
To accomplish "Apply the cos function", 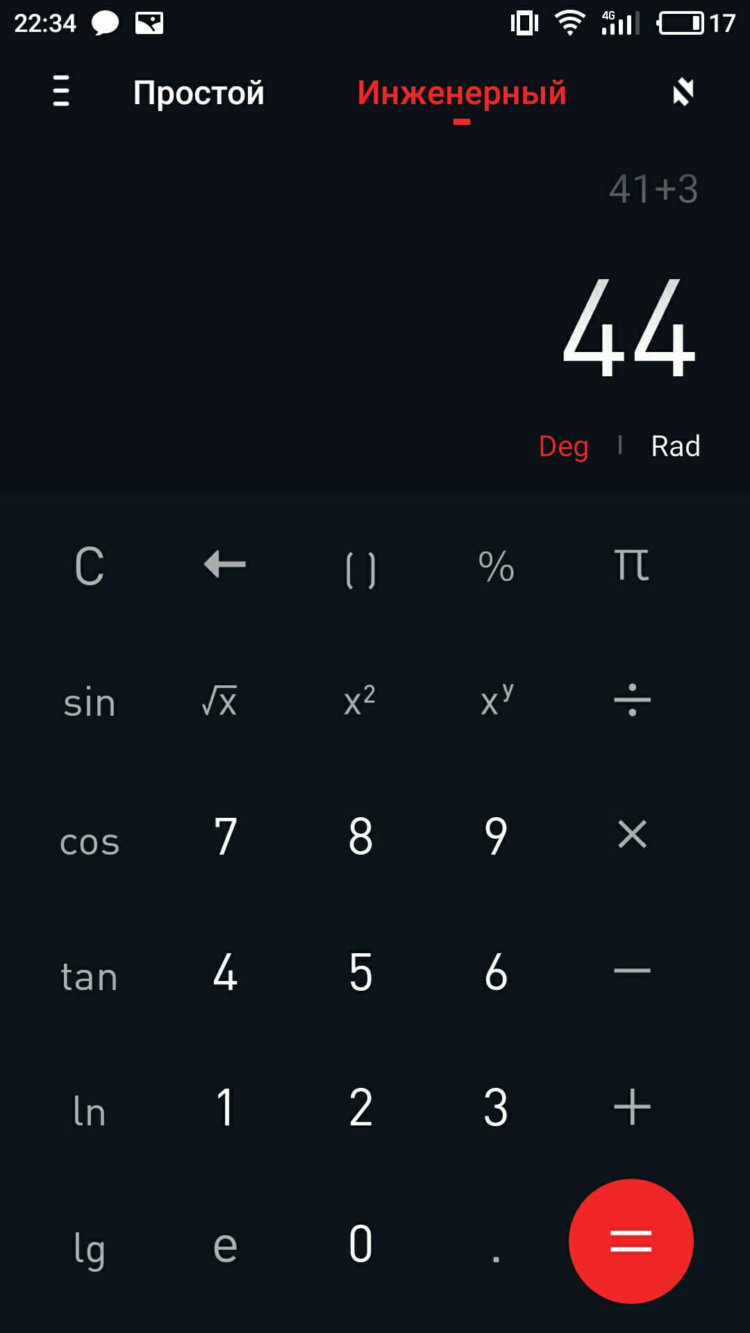I will 89,842.
